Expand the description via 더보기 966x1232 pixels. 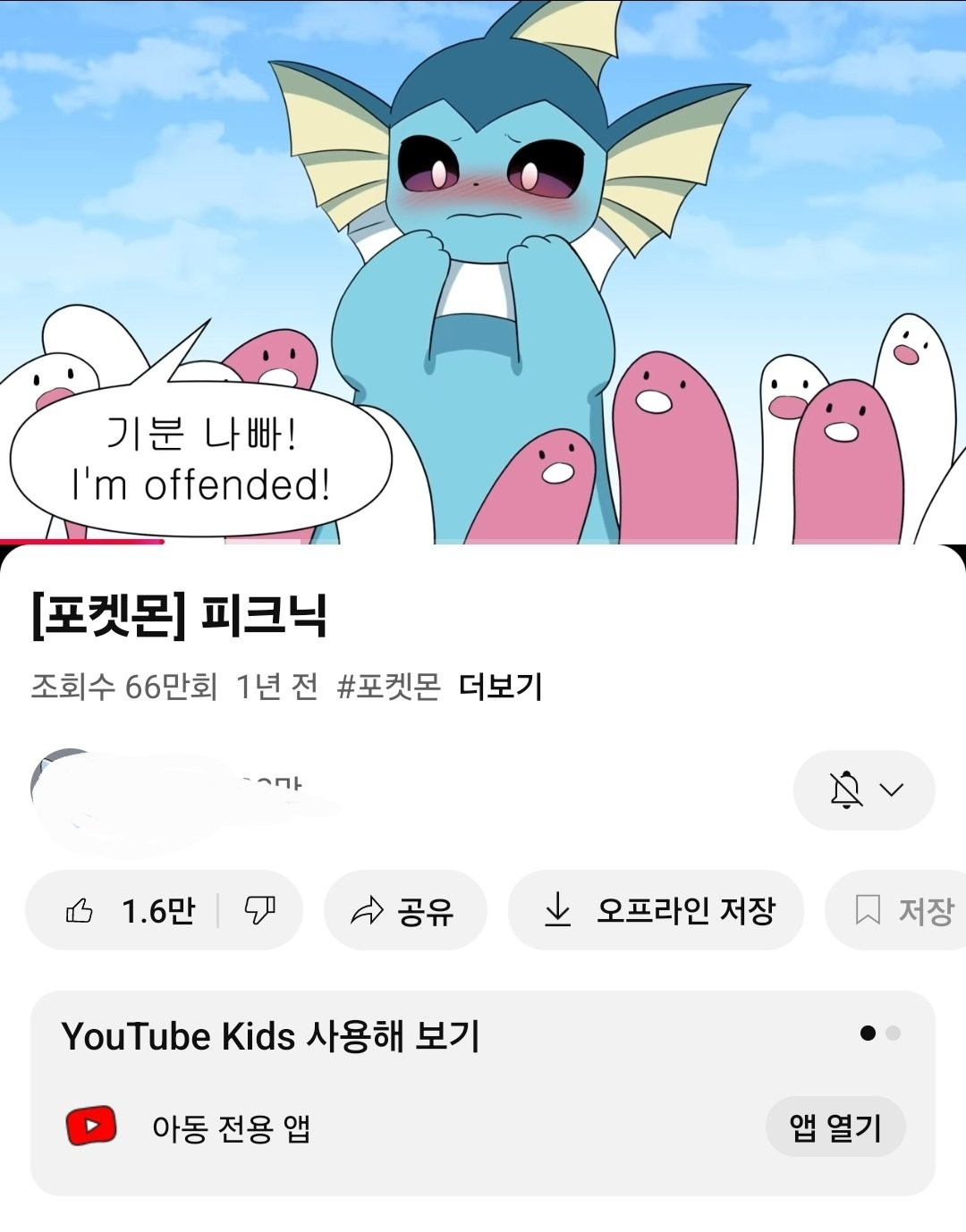click(x=500, y=687)
